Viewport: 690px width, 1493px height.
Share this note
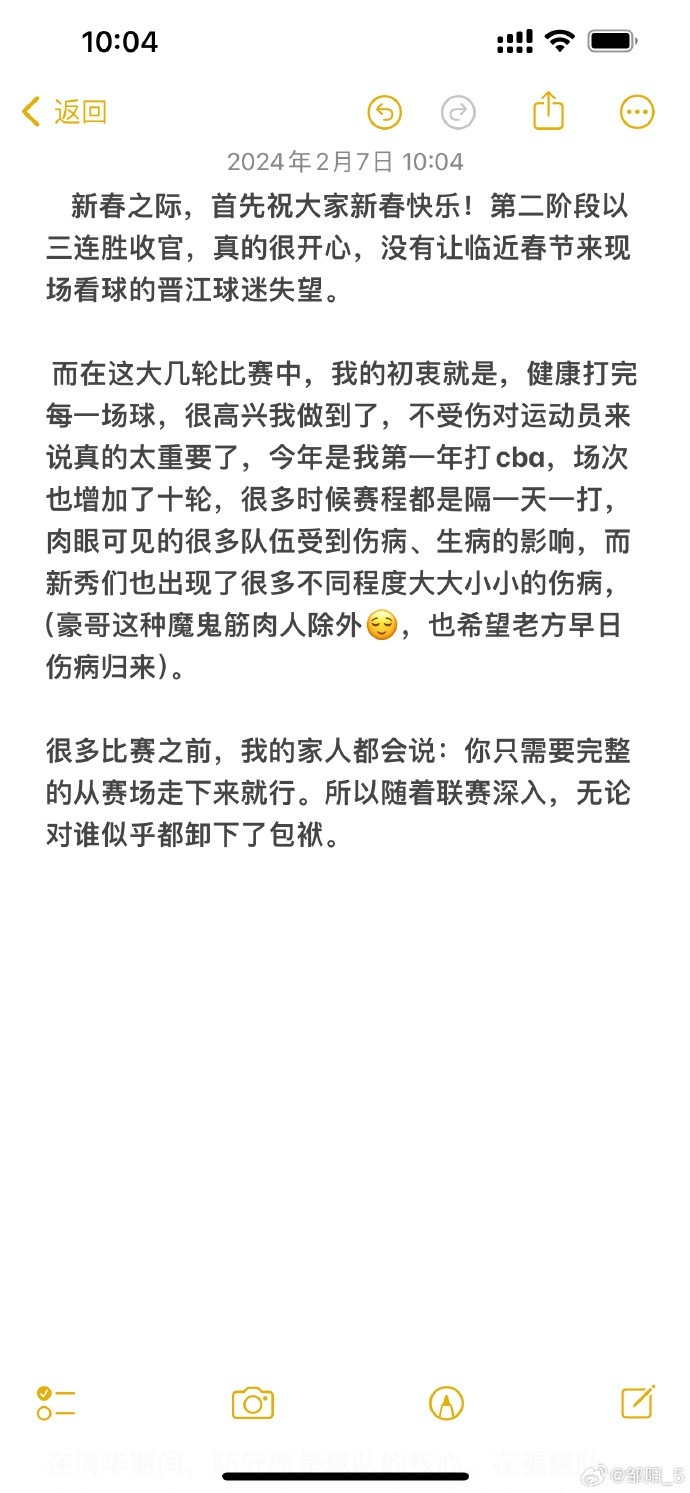[x=548, y=110]
